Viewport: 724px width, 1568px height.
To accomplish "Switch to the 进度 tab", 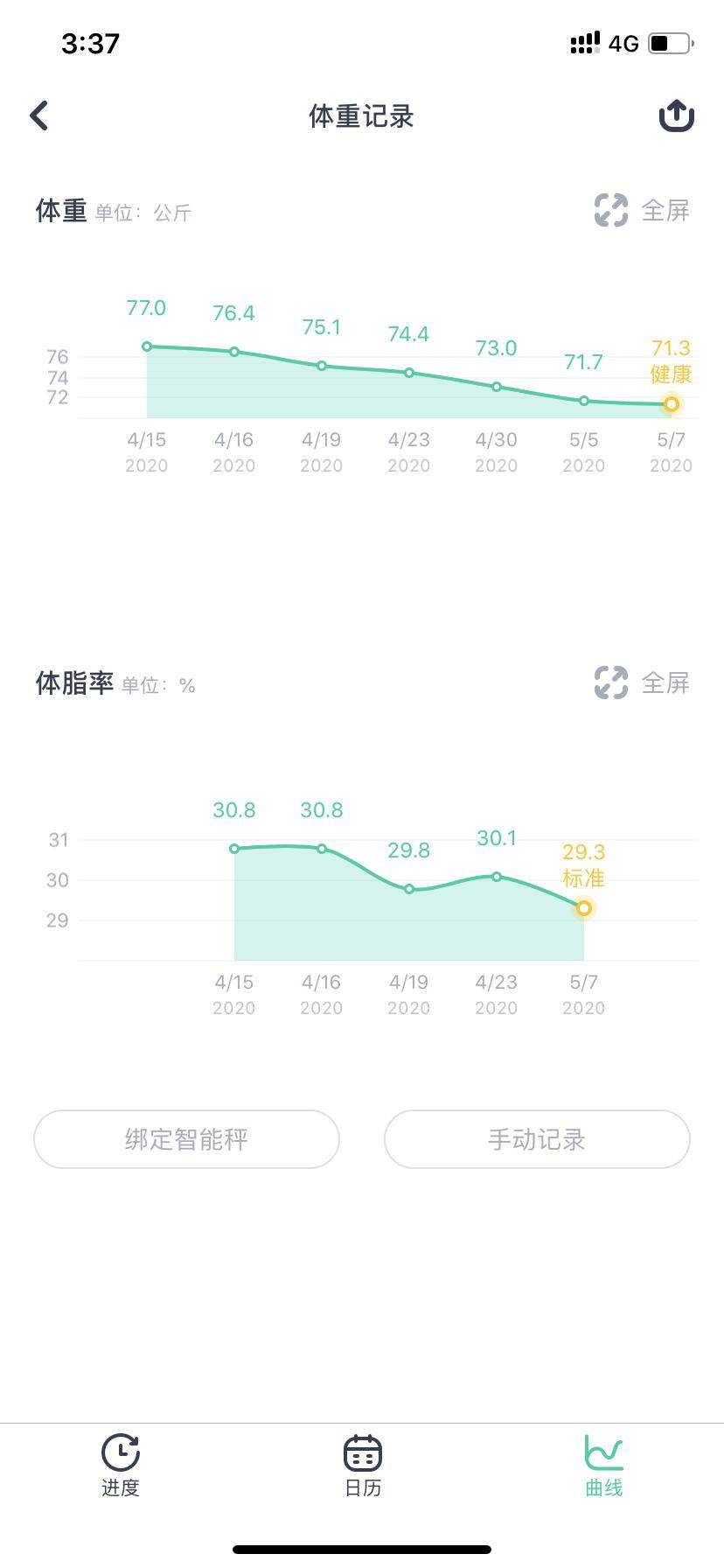I will 121,1466.
